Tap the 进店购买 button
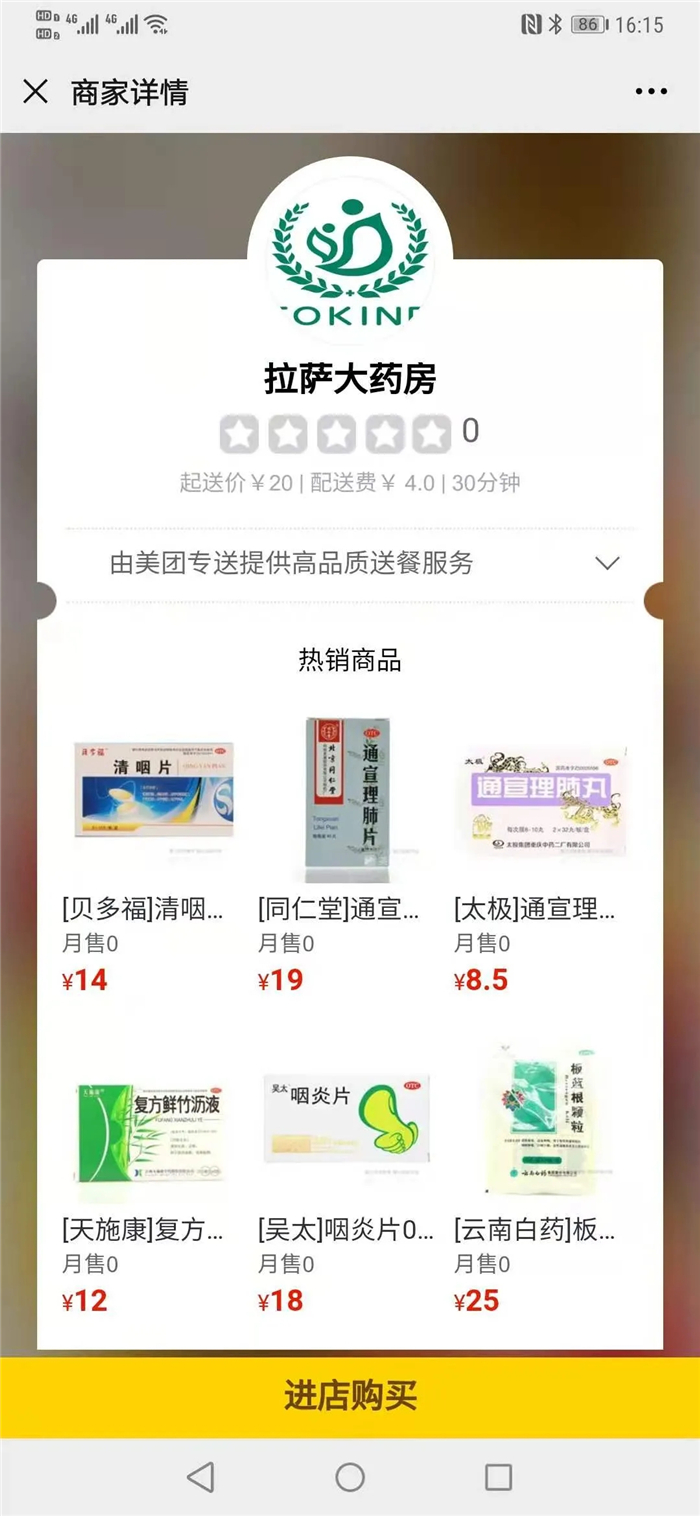The width and height of the screenshot is (700, 1516). [x=350, y=1396]
